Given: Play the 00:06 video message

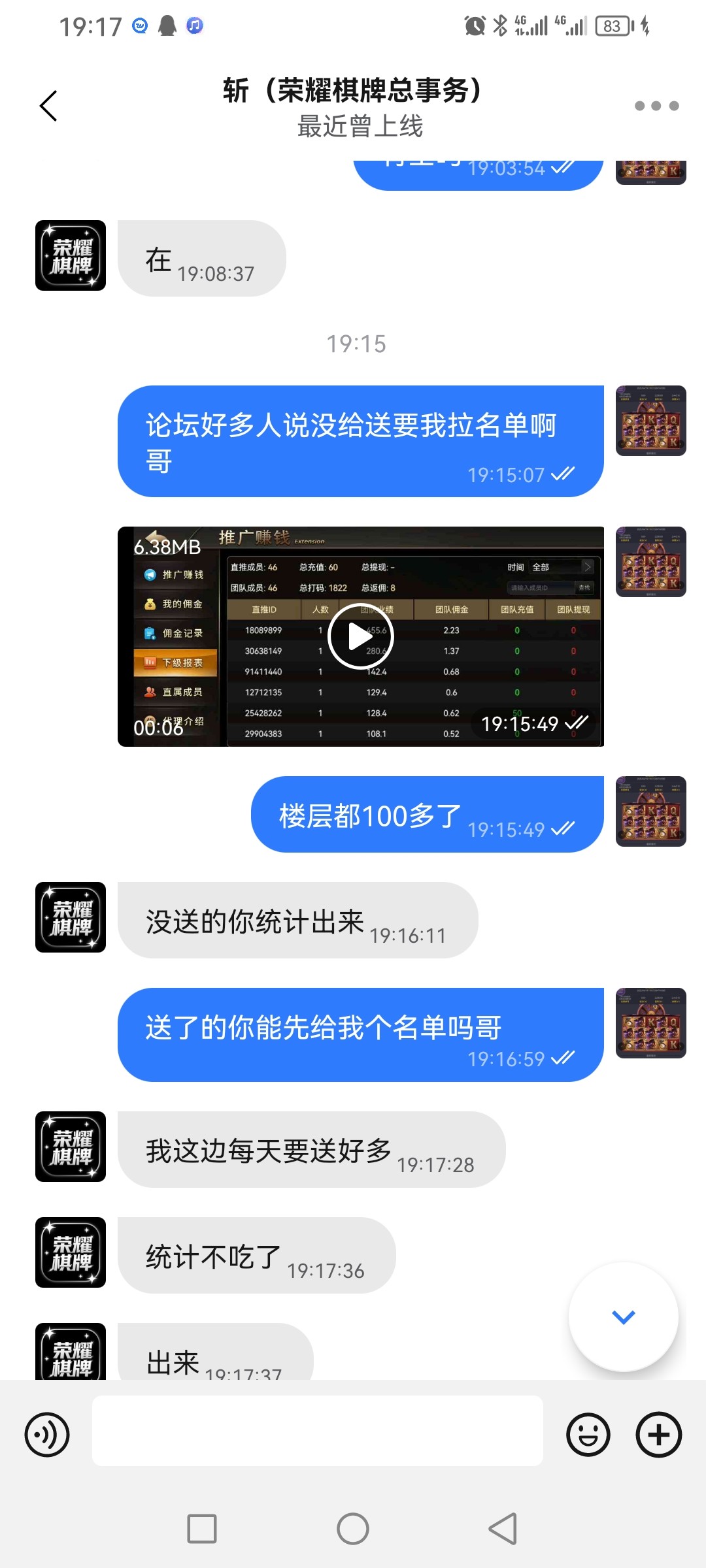Looking at the screenshot, I should tap(360, 636).
